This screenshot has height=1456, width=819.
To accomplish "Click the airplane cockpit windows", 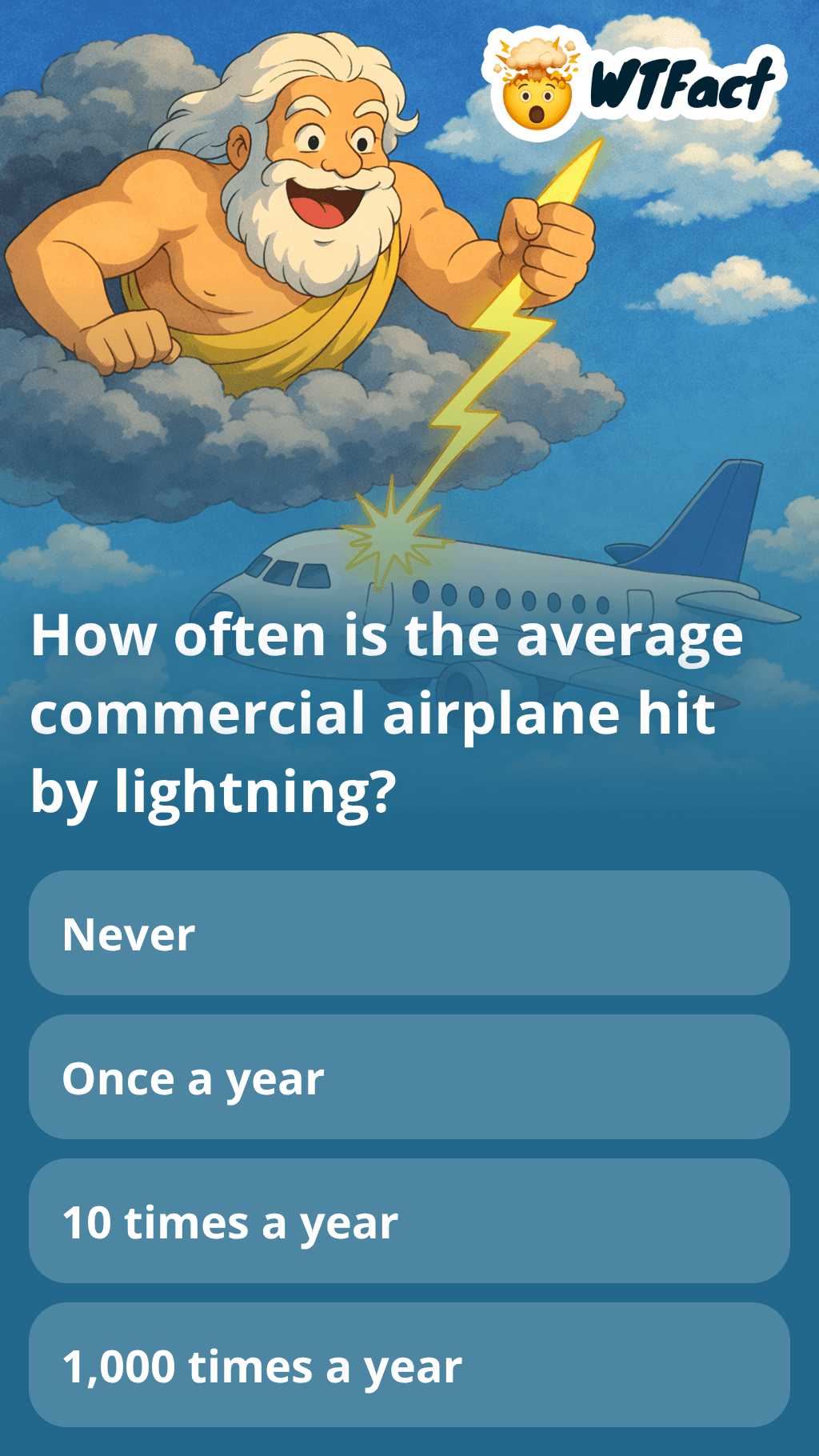I will pyautogui.click(x=288, y=572).
